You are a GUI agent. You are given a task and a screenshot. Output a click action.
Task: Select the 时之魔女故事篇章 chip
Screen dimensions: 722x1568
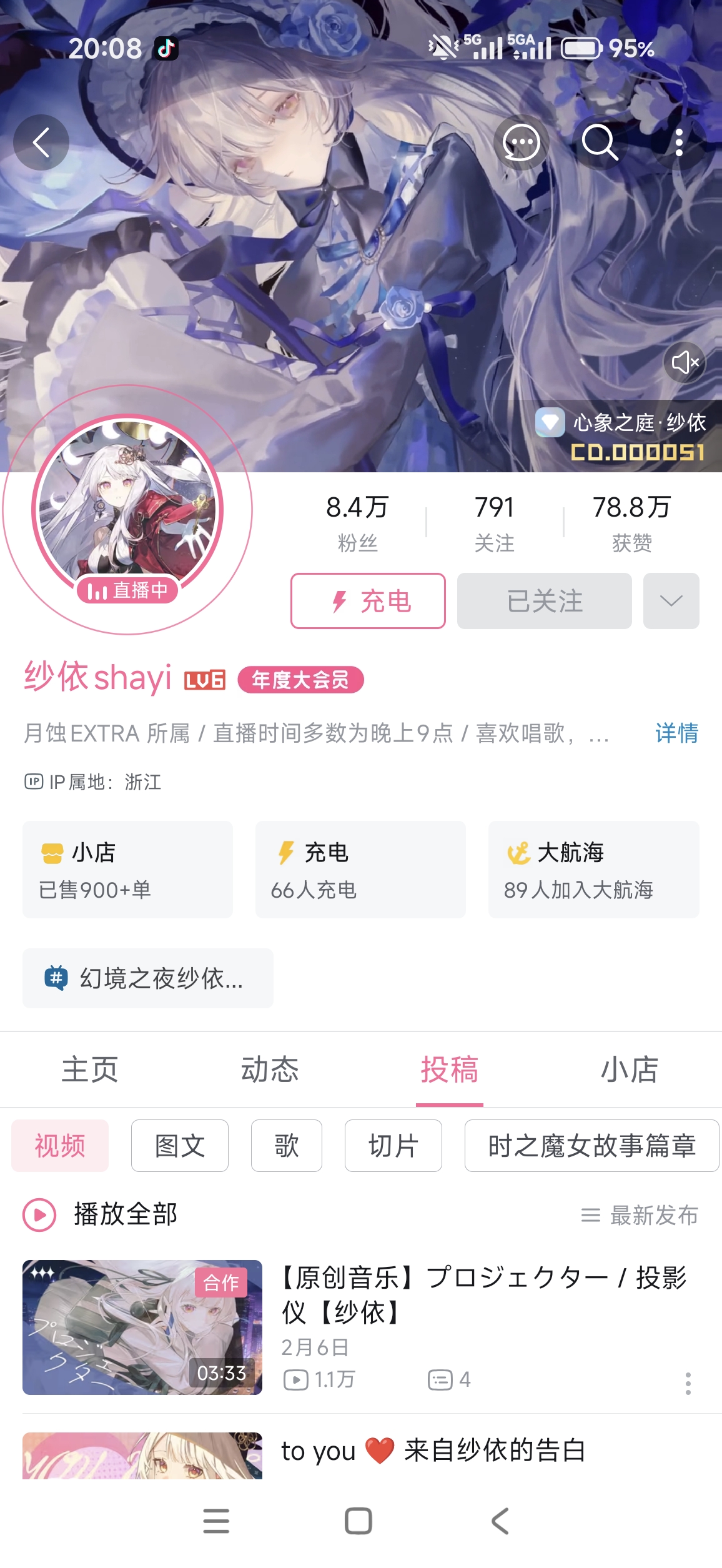coord(591,1146)
